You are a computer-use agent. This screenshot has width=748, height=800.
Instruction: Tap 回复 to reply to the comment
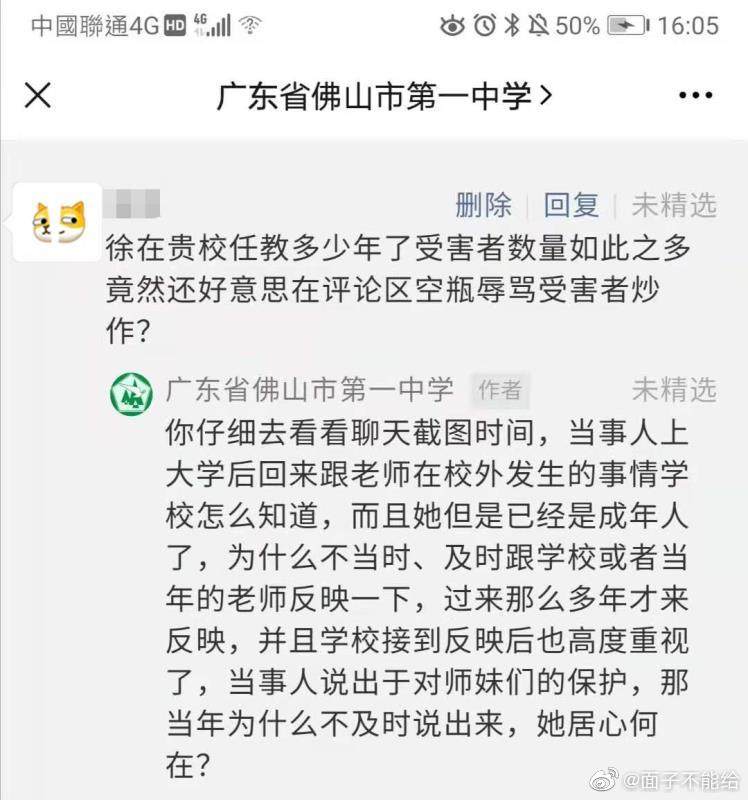571,205
